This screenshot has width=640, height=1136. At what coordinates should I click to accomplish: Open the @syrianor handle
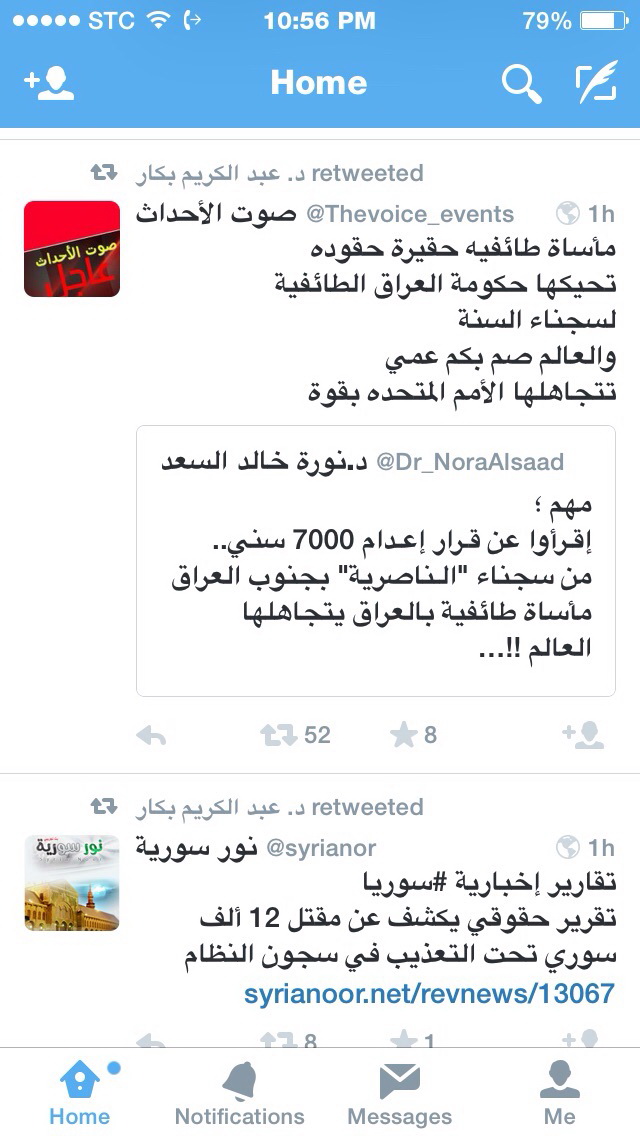coord(320,848)
